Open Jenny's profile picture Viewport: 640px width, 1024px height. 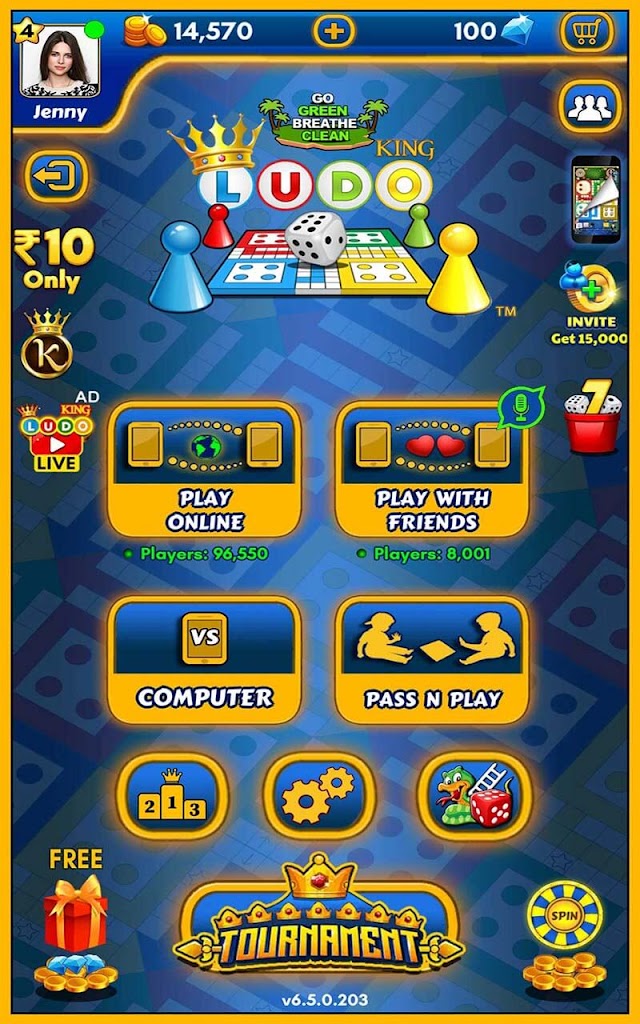[x=60, y=62]
